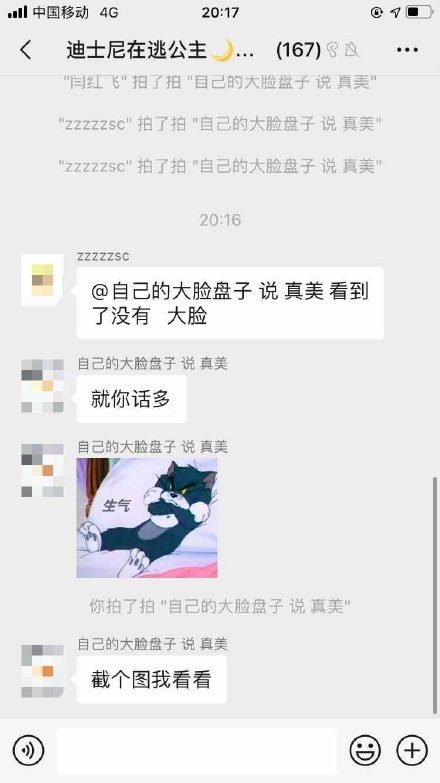Tap avatar beside 就你话多 message
This screenshot has height=783, width=440.
point(42,386)
